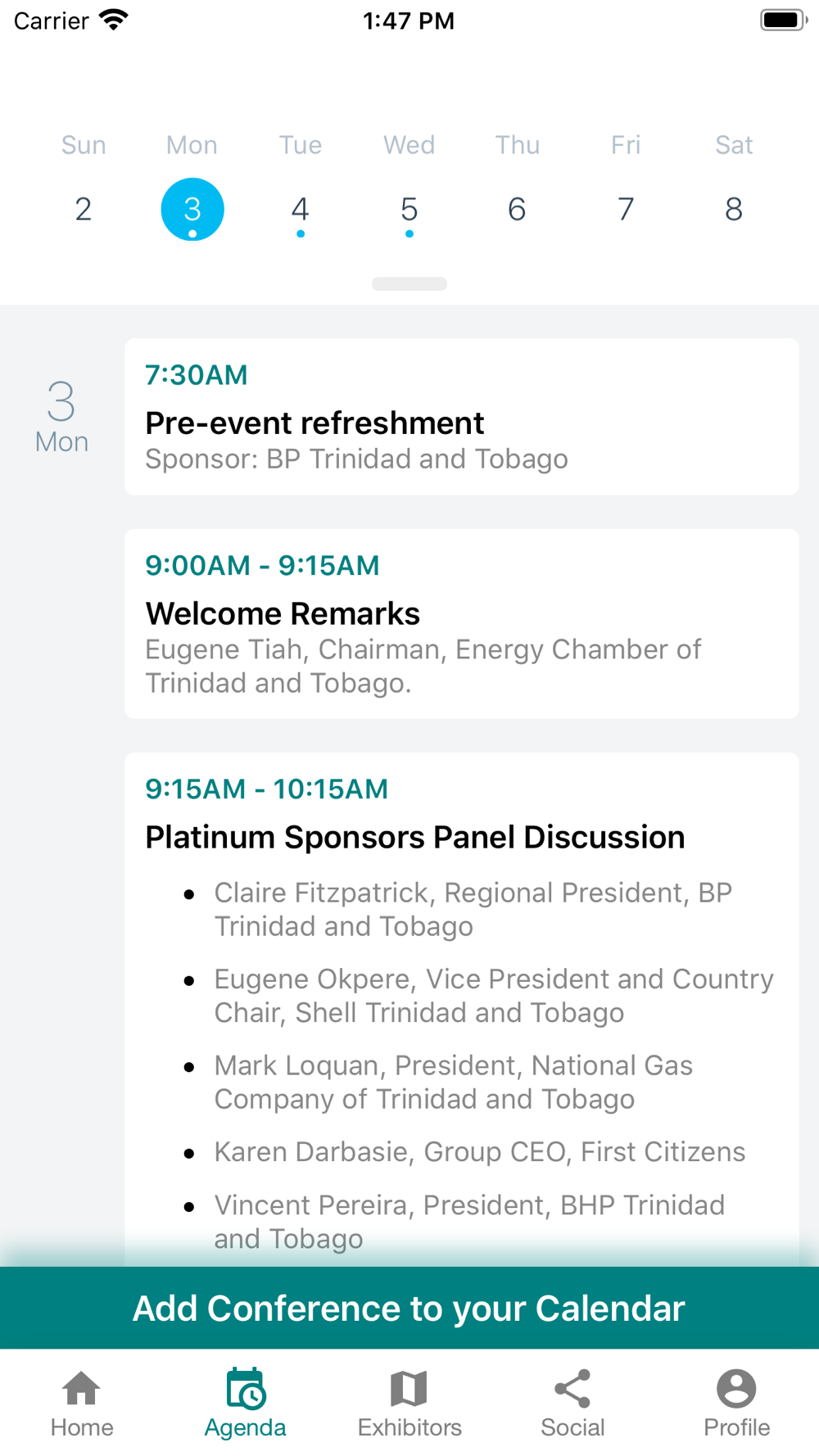The width and height of the screenshot is (819, 1456).
Task: Select Wednesday the 5th in calendar
Action: pos(409,210)
